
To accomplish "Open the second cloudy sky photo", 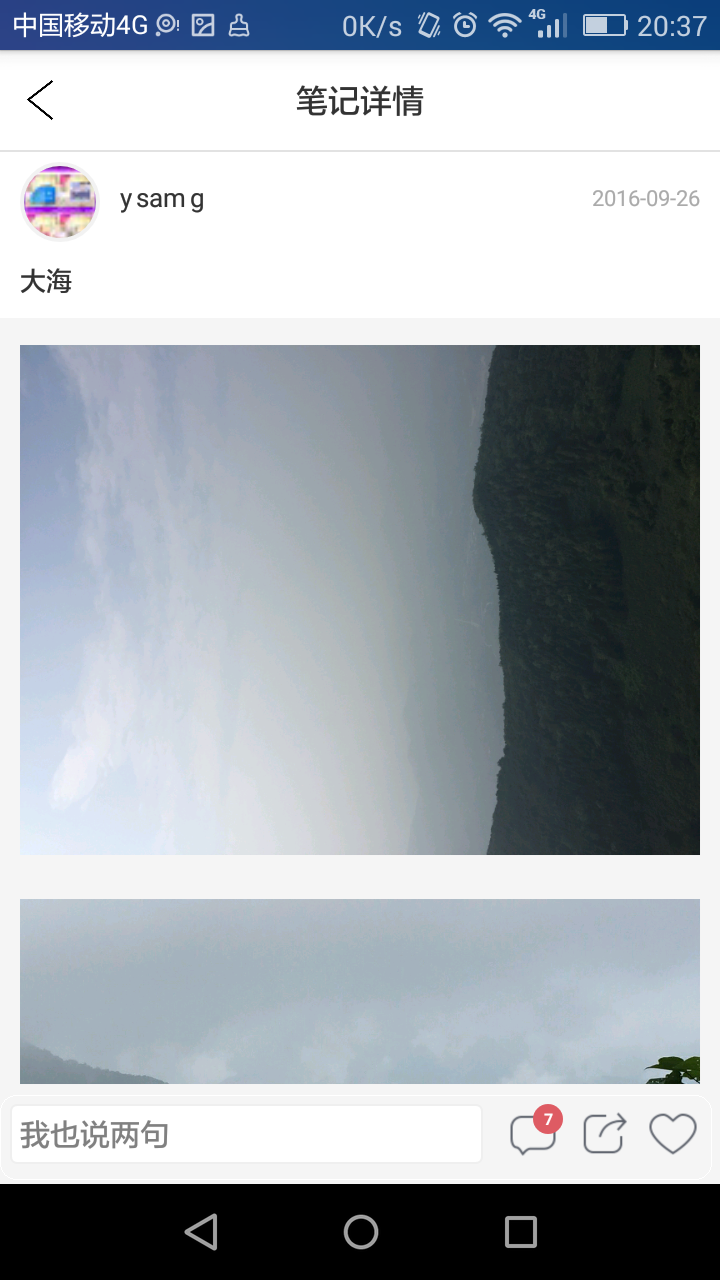I will click(360, 990).
